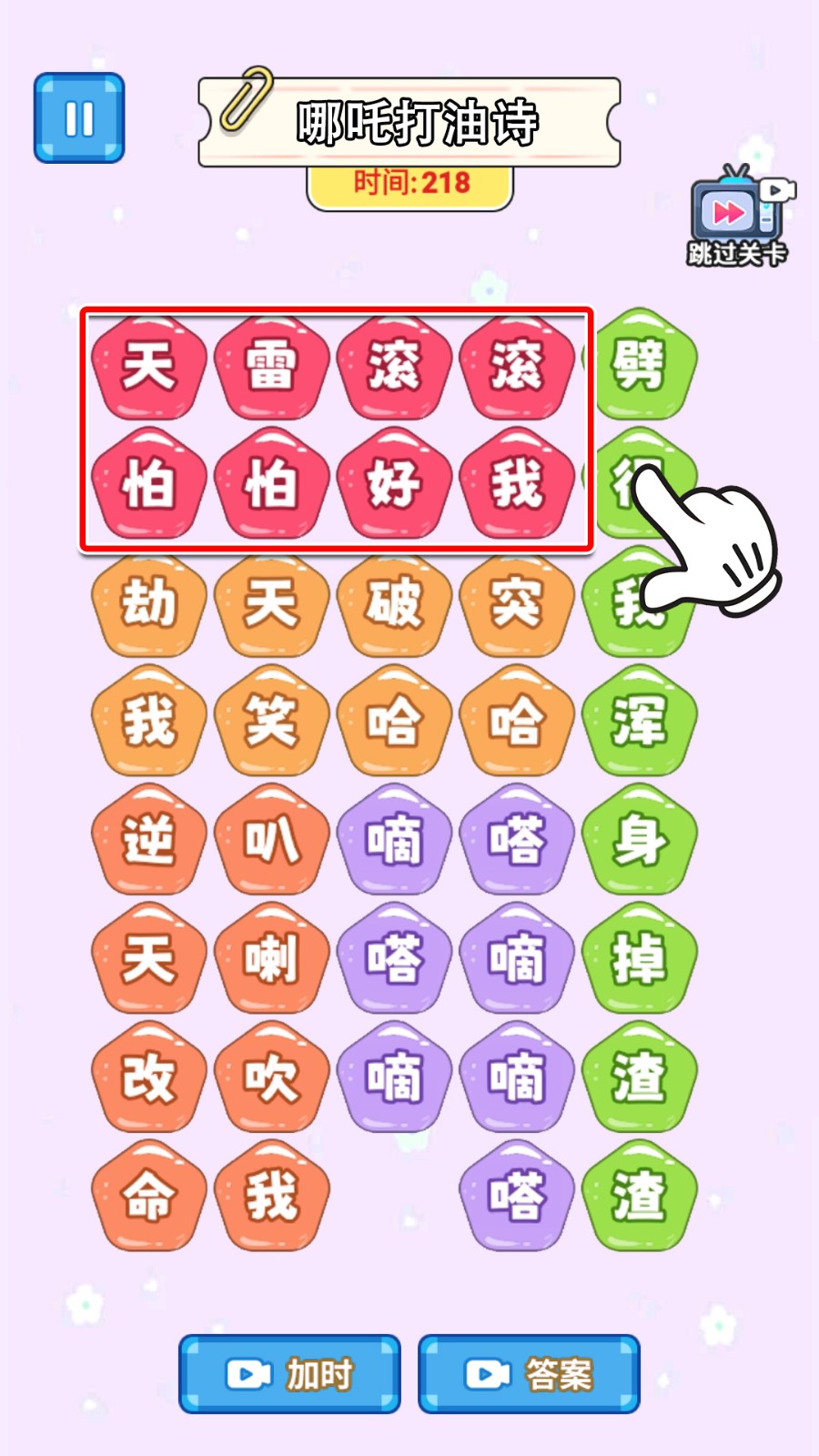
Task: Pick the 喇 tile
Action: click(x=271, y=958)
